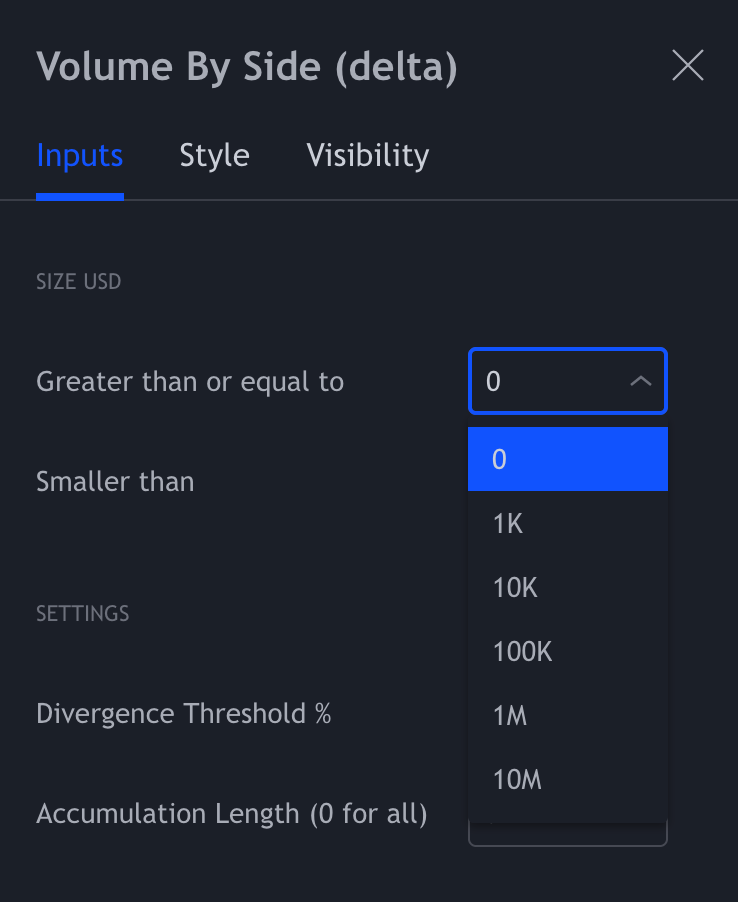The image size is (738, 902).
Task: Close the Volume By Side dialog
Action: (x=688, y=66)
